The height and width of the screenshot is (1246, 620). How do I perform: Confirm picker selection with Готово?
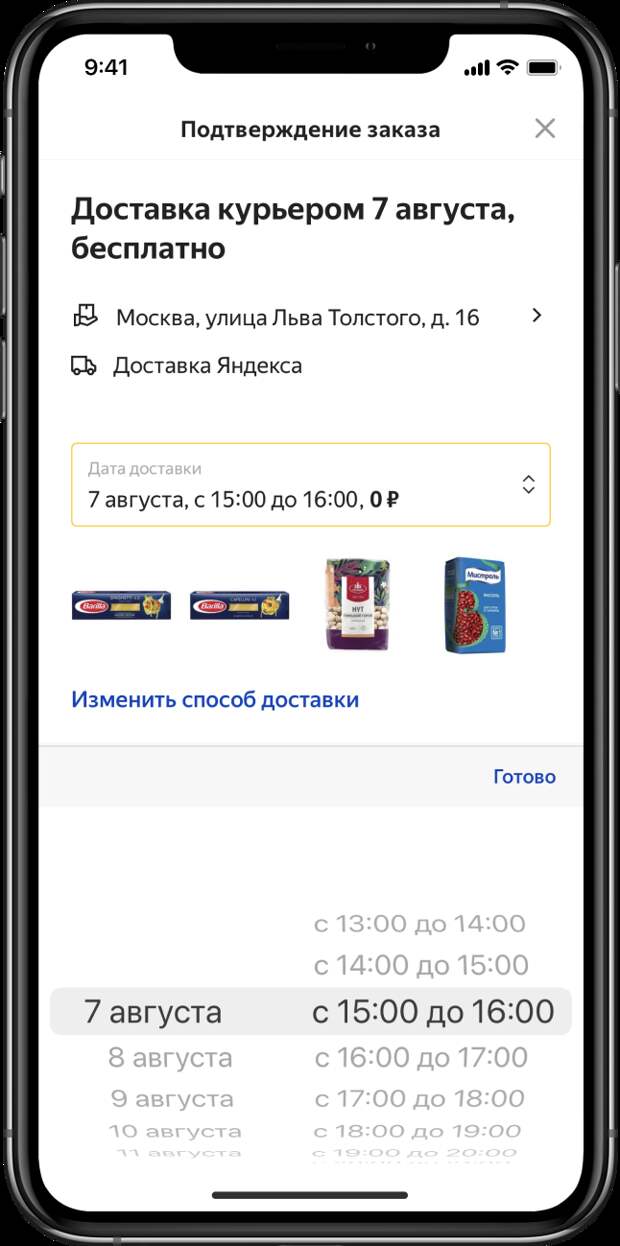pos(524,777)
